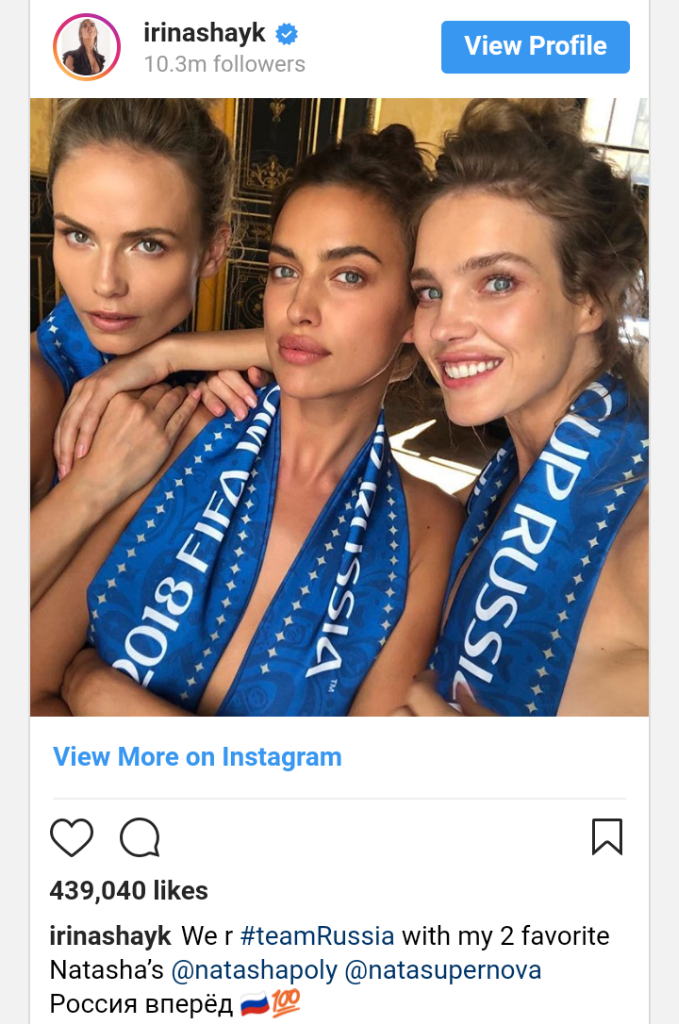Open comments with the speech bubble icon
This screenshot has width=679, height=1024.
pos(140,837)
